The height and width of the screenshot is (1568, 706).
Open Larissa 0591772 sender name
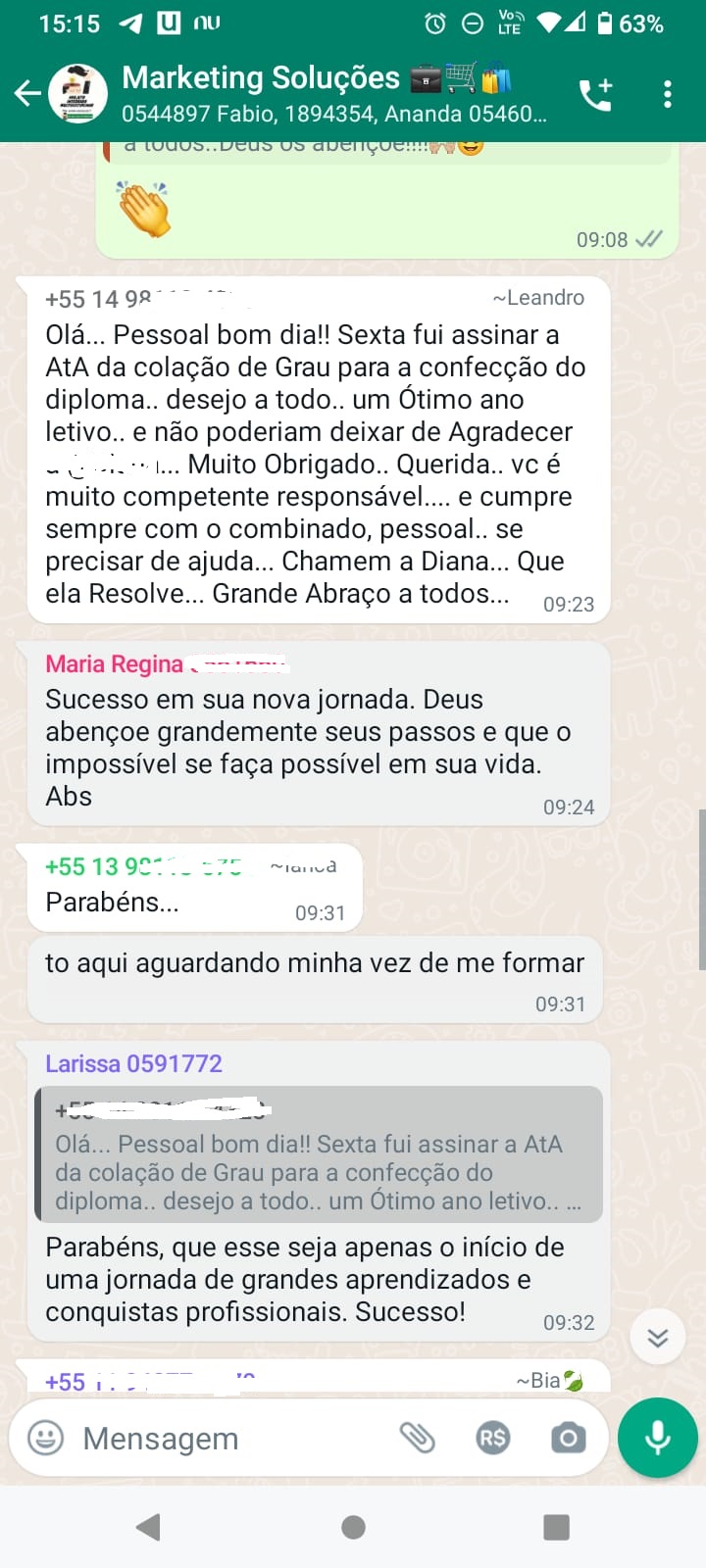pyautogui.click(x=134, y=1063)
